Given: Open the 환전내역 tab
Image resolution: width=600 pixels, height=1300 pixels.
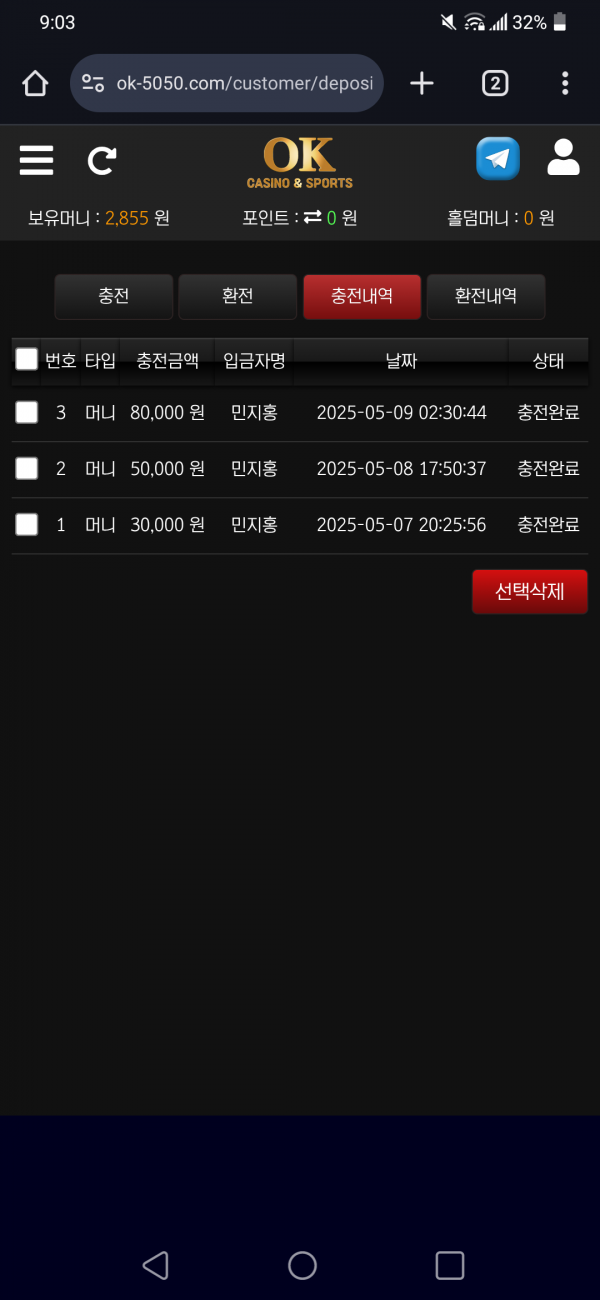Looking at the screenshot, I should (486, 297).
